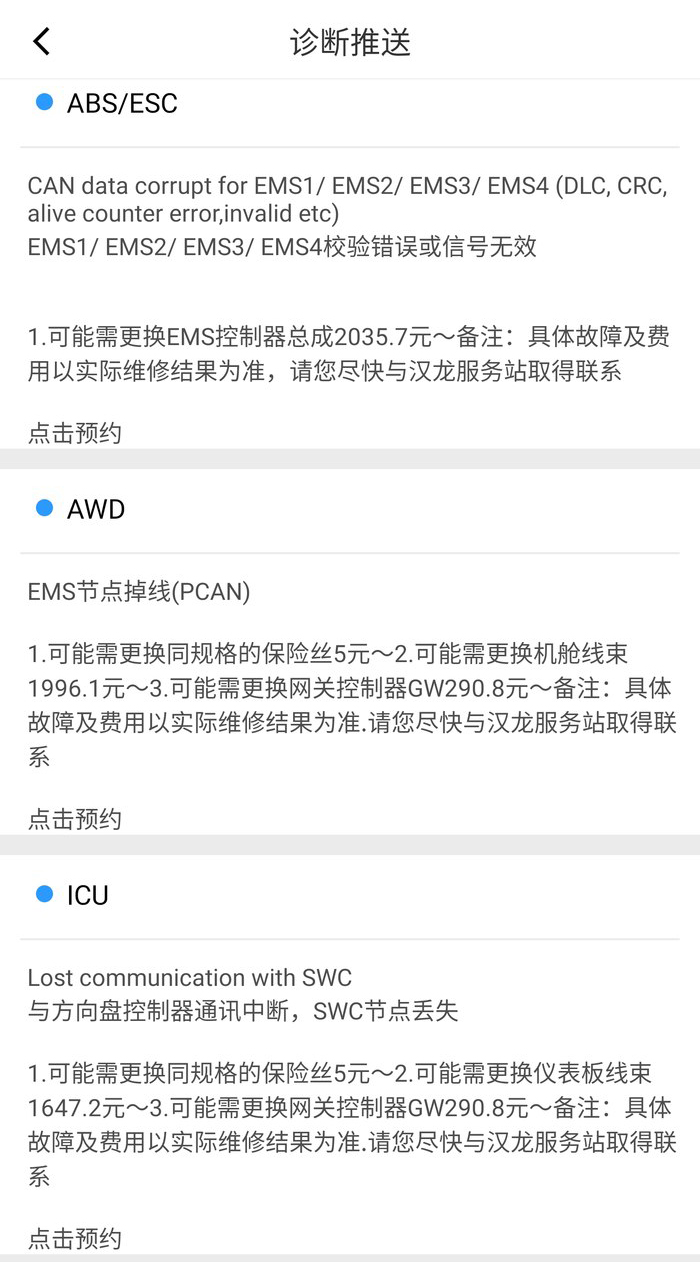Tap 点击预约 under the ABS/ESC fault
This screenshot has width=700, height=1262.
click(75, 433)
